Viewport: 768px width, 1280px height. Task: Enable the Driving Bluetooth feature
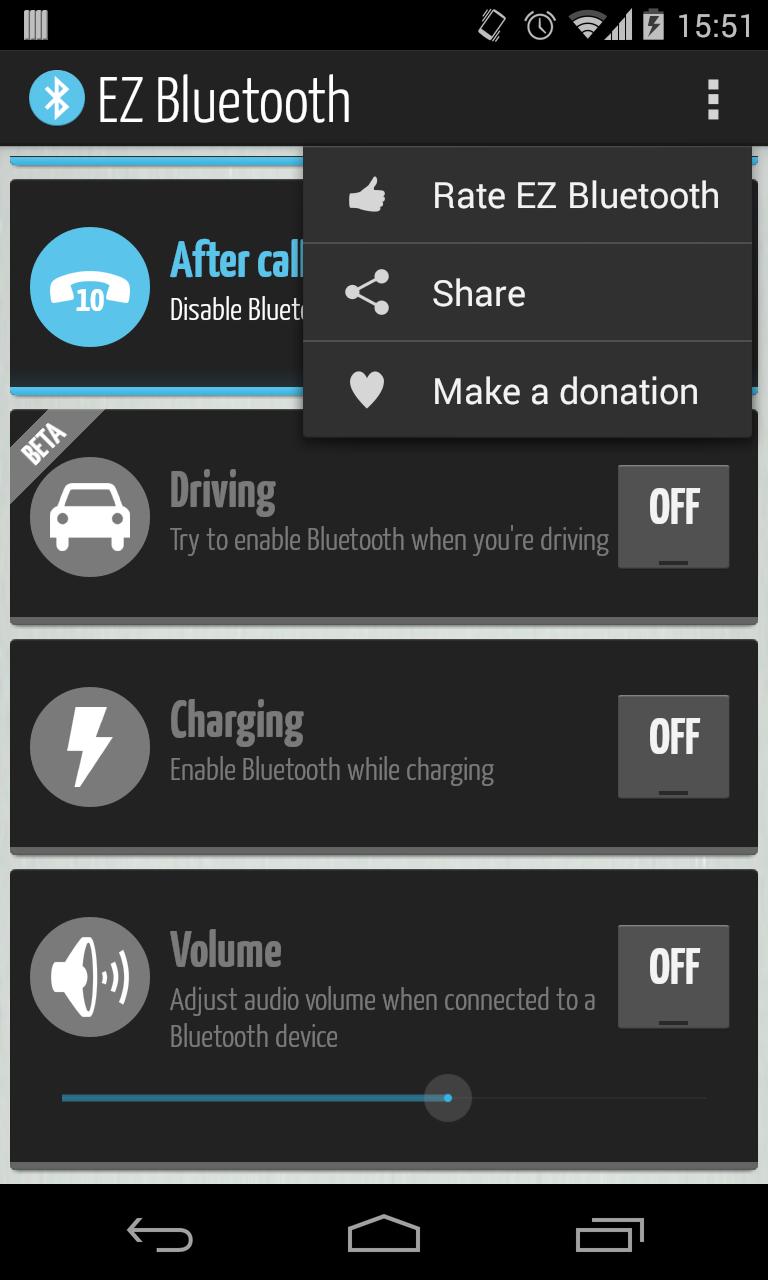[673, 516]
